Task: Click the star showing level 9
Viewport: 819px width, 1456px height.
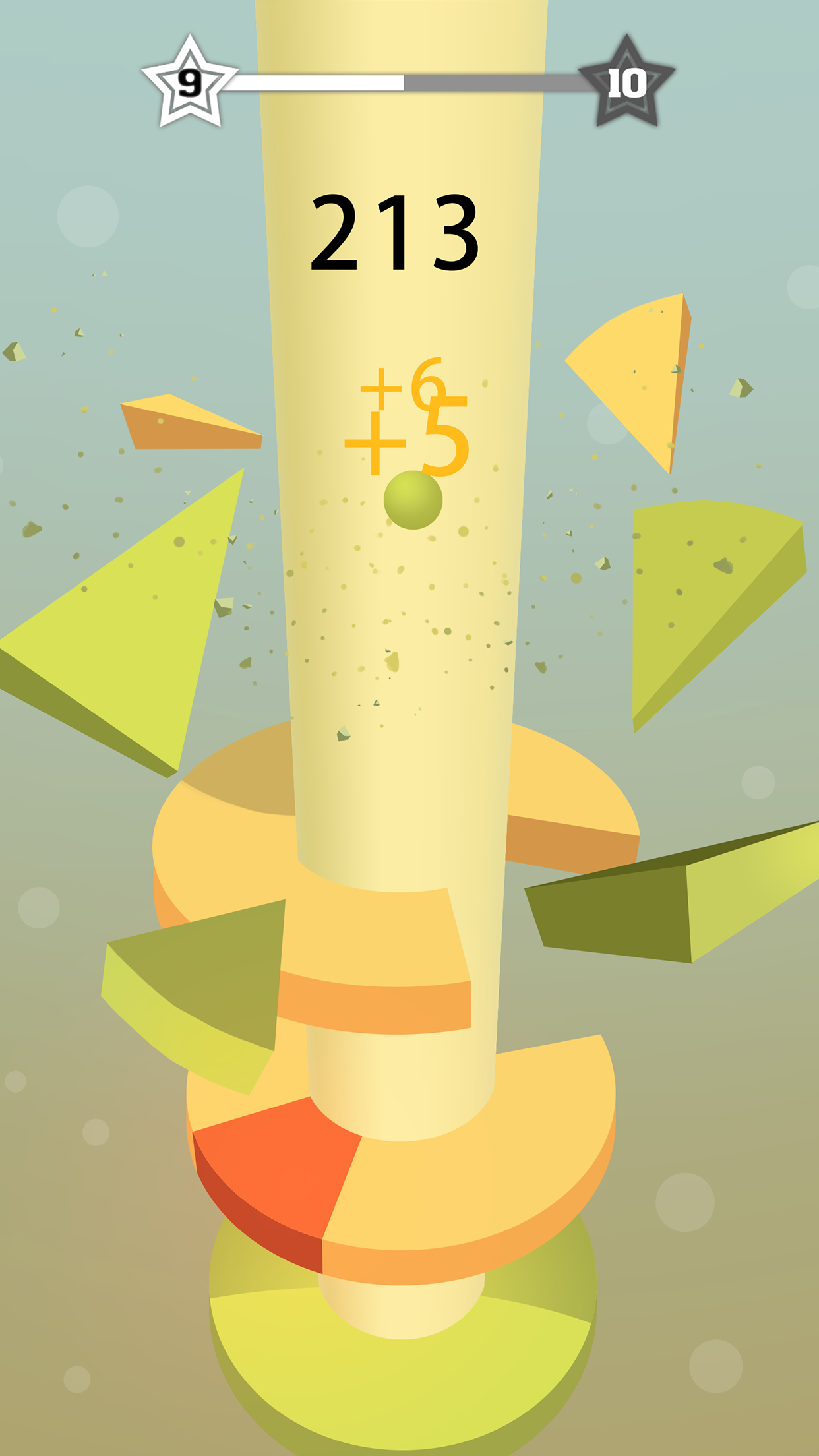Action: [x=190, y=80]
